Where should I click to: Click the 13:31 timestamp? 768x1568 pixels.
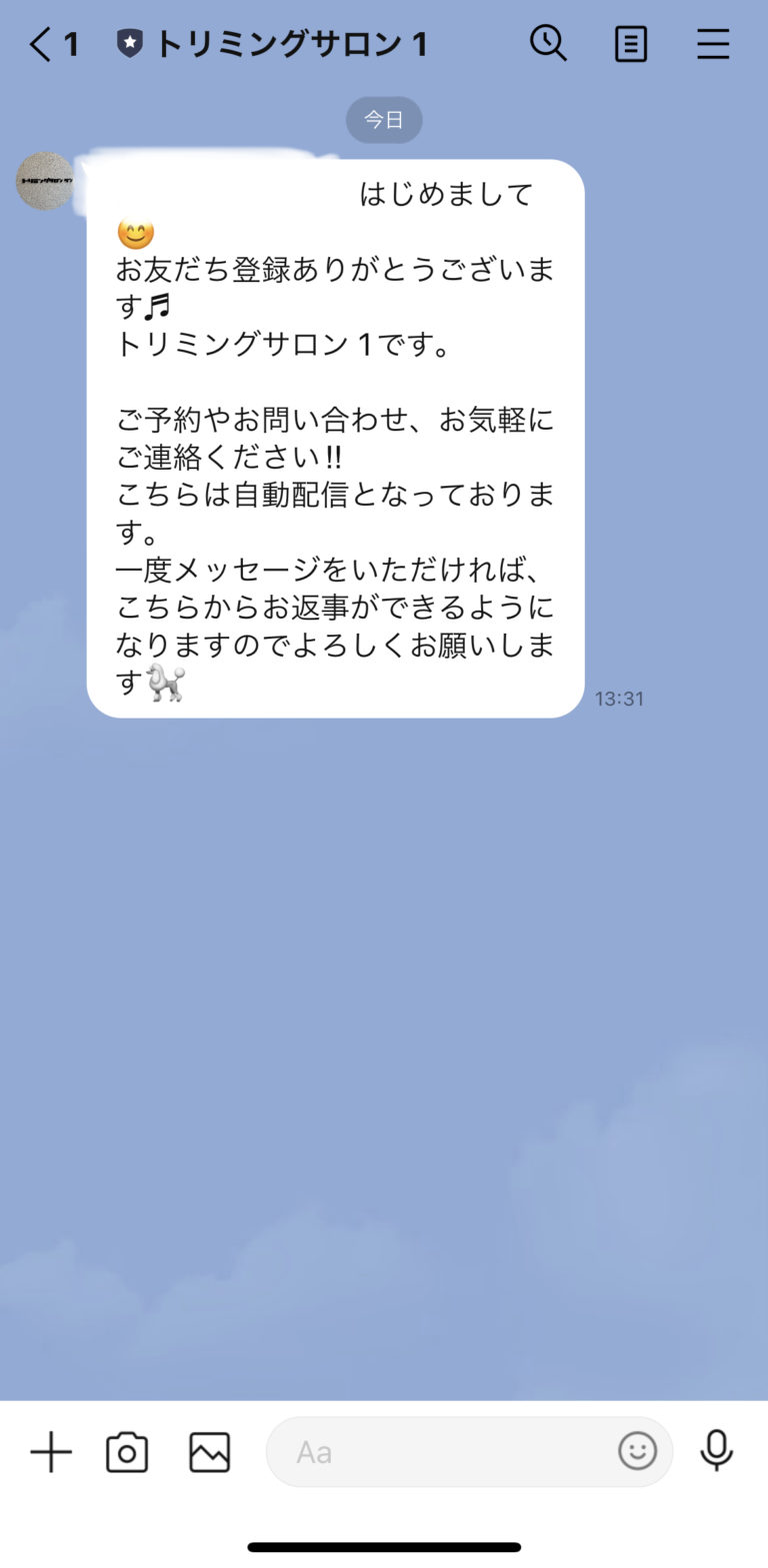619,699
